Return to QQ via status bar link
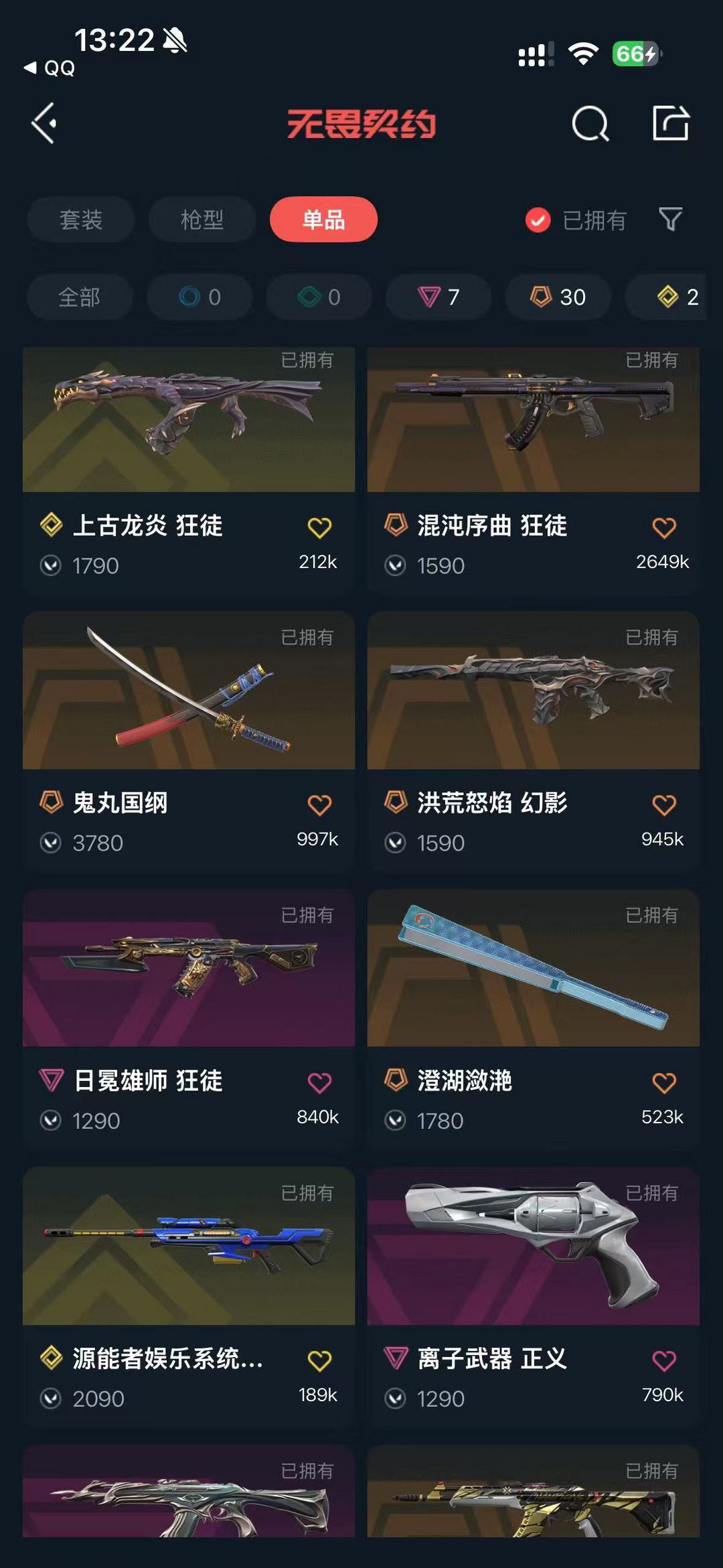Screen dimensions: 723x1568 coord(50,68)
